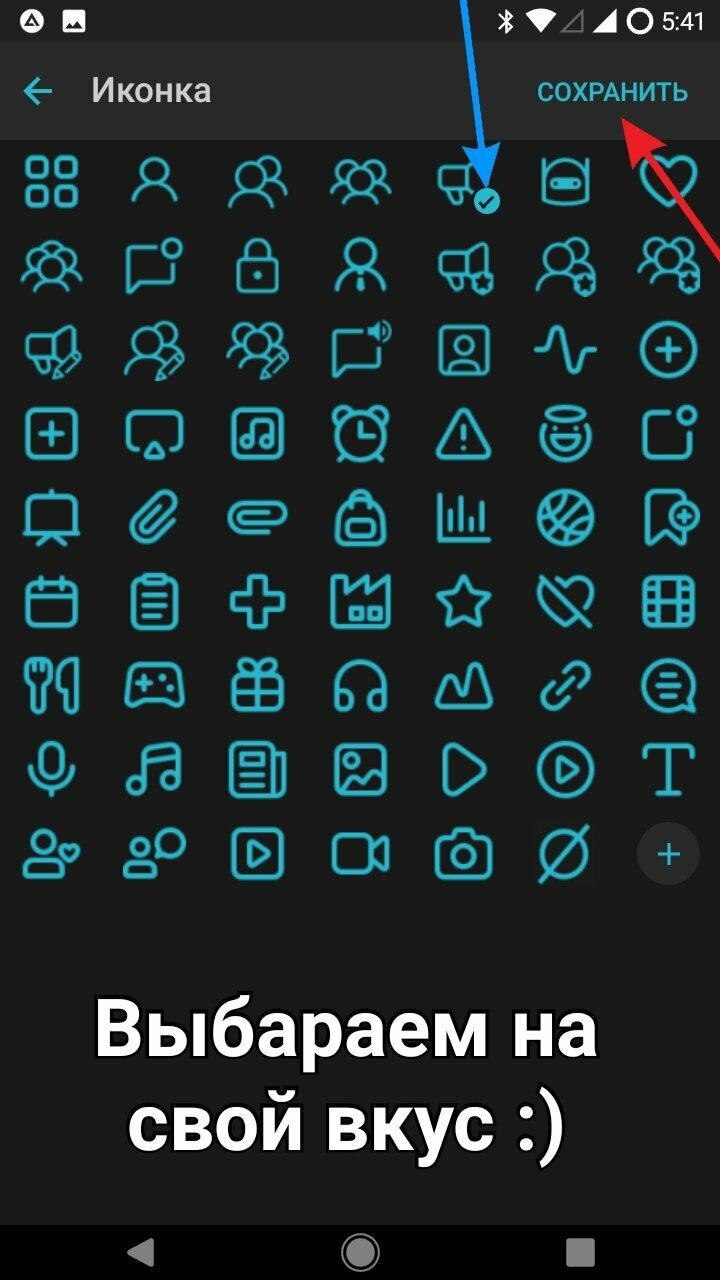Pick the calendar icon

coord(50,602)
